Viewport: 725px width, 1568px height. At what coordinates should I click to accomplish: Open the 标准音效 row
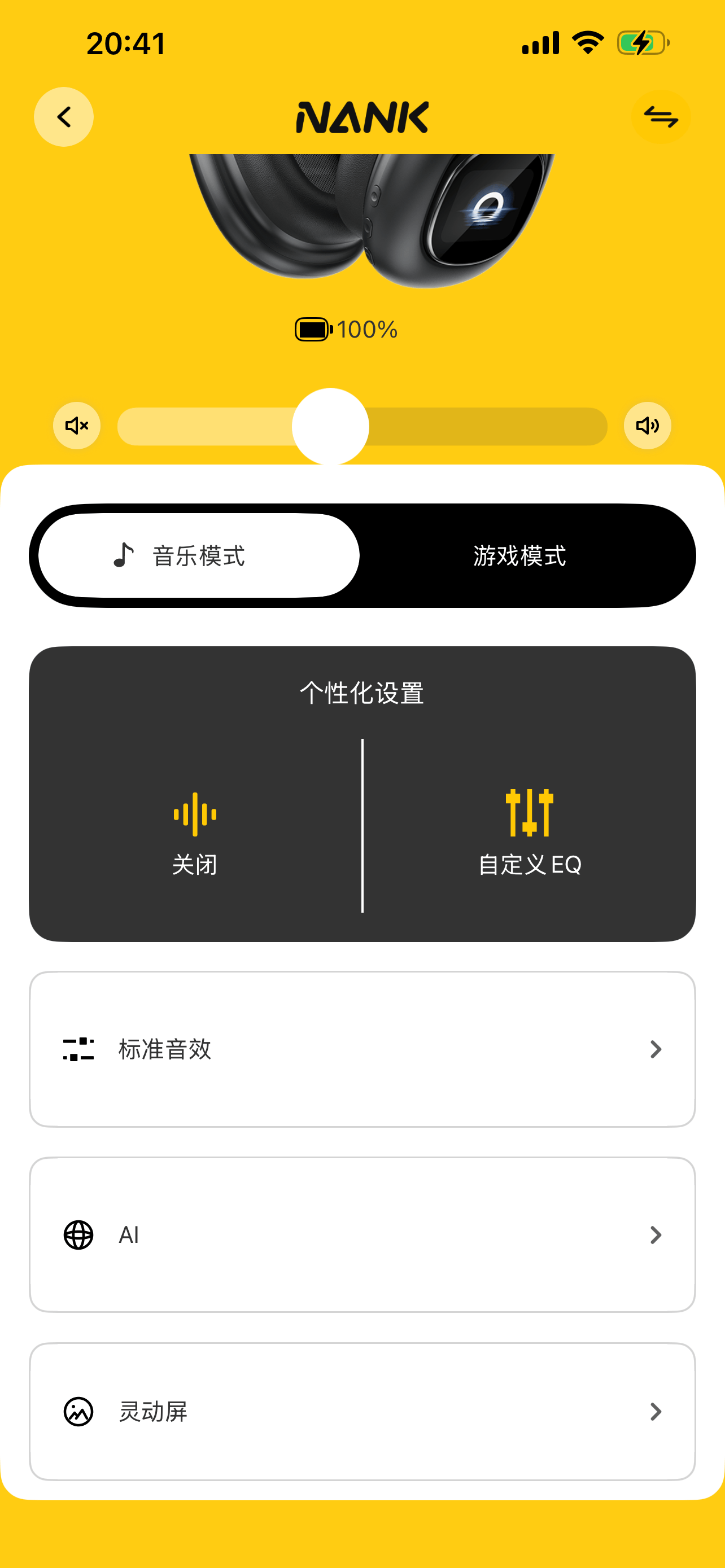pos(362,1049)
